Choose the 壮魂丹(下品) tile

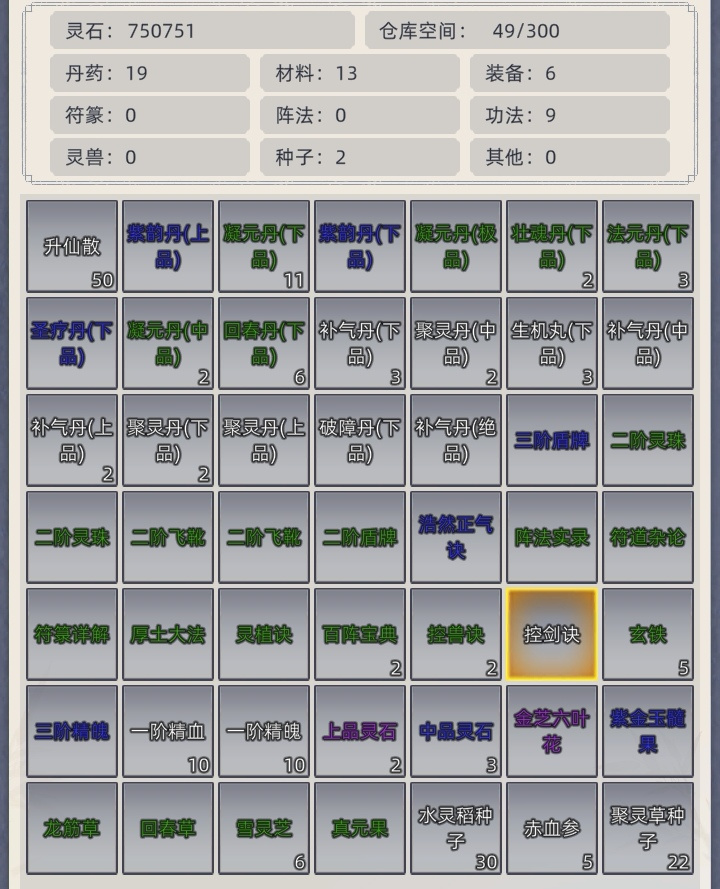coord(552,246)
